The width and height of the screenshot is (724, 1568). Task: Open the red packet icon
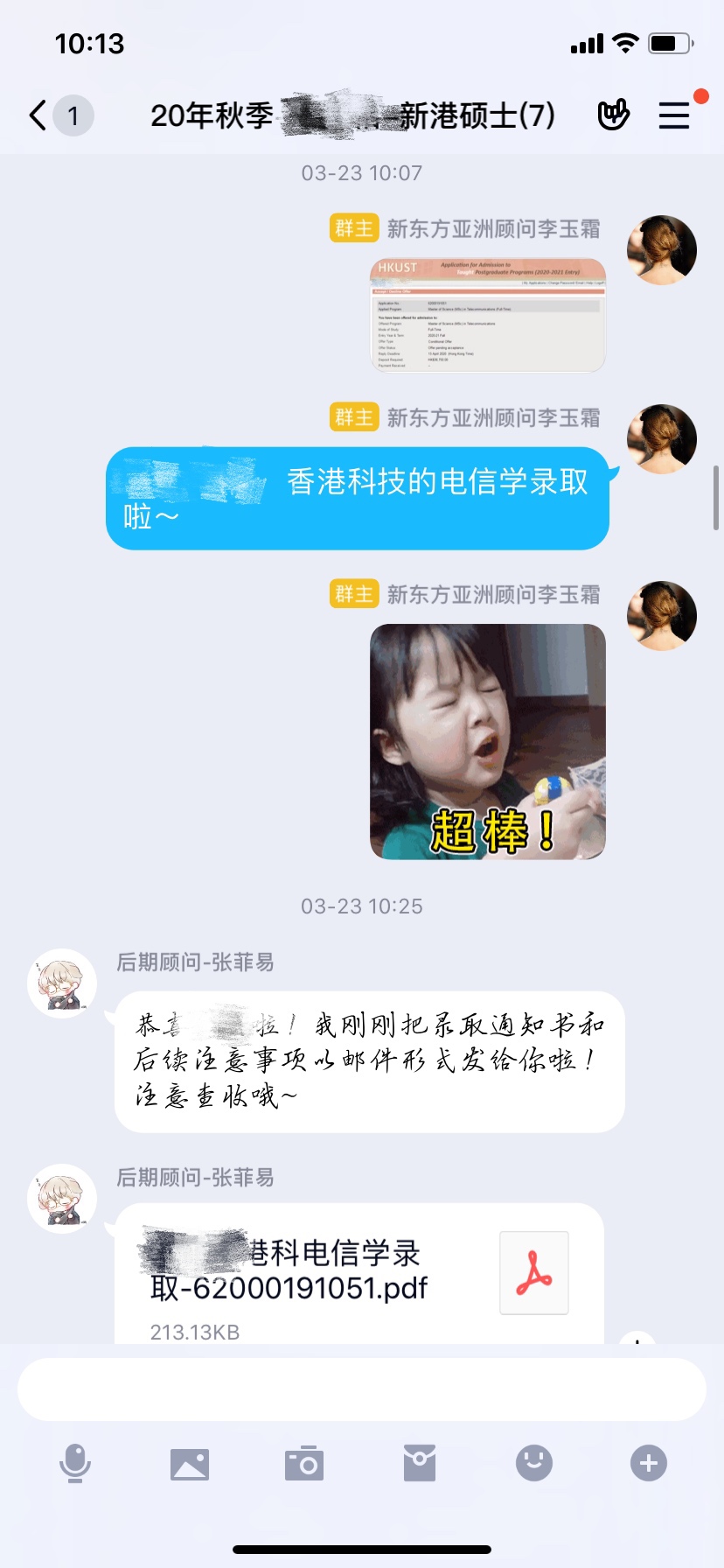(420, 1463)
